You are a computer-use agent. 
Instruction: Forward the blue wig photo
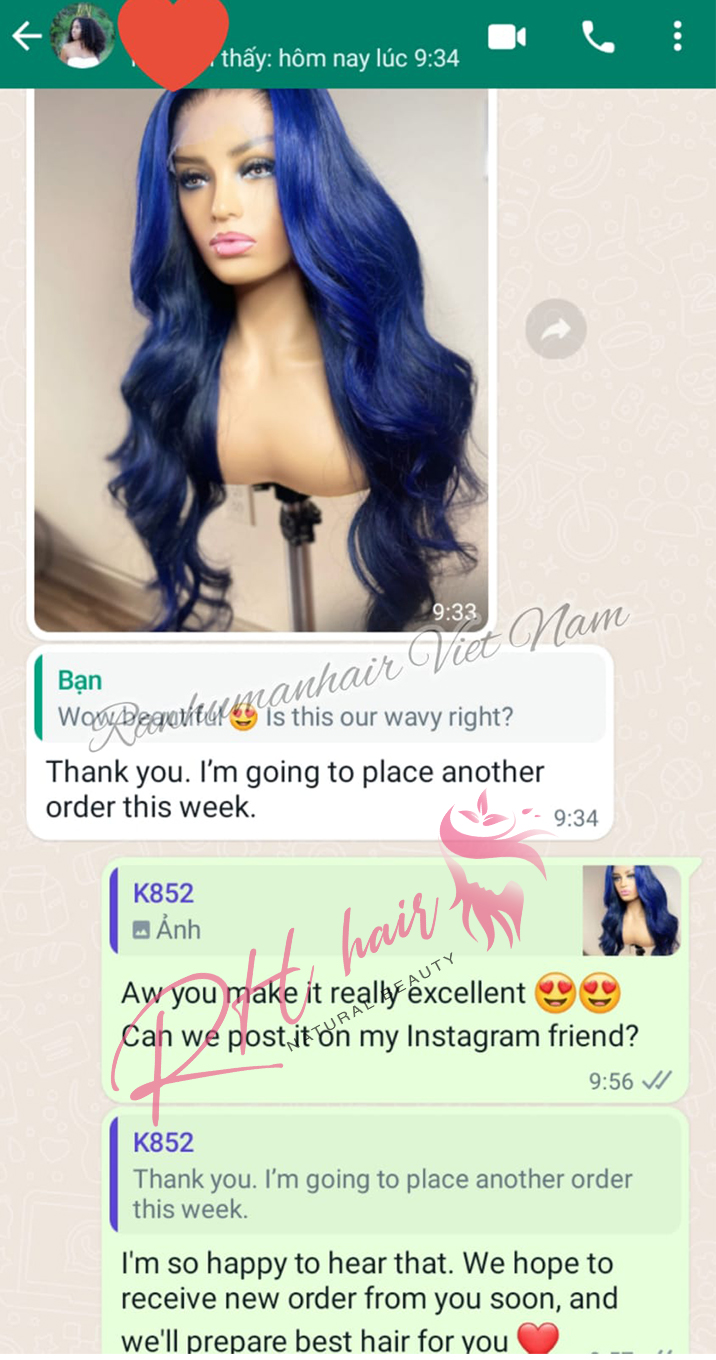[x=556, y=329]
